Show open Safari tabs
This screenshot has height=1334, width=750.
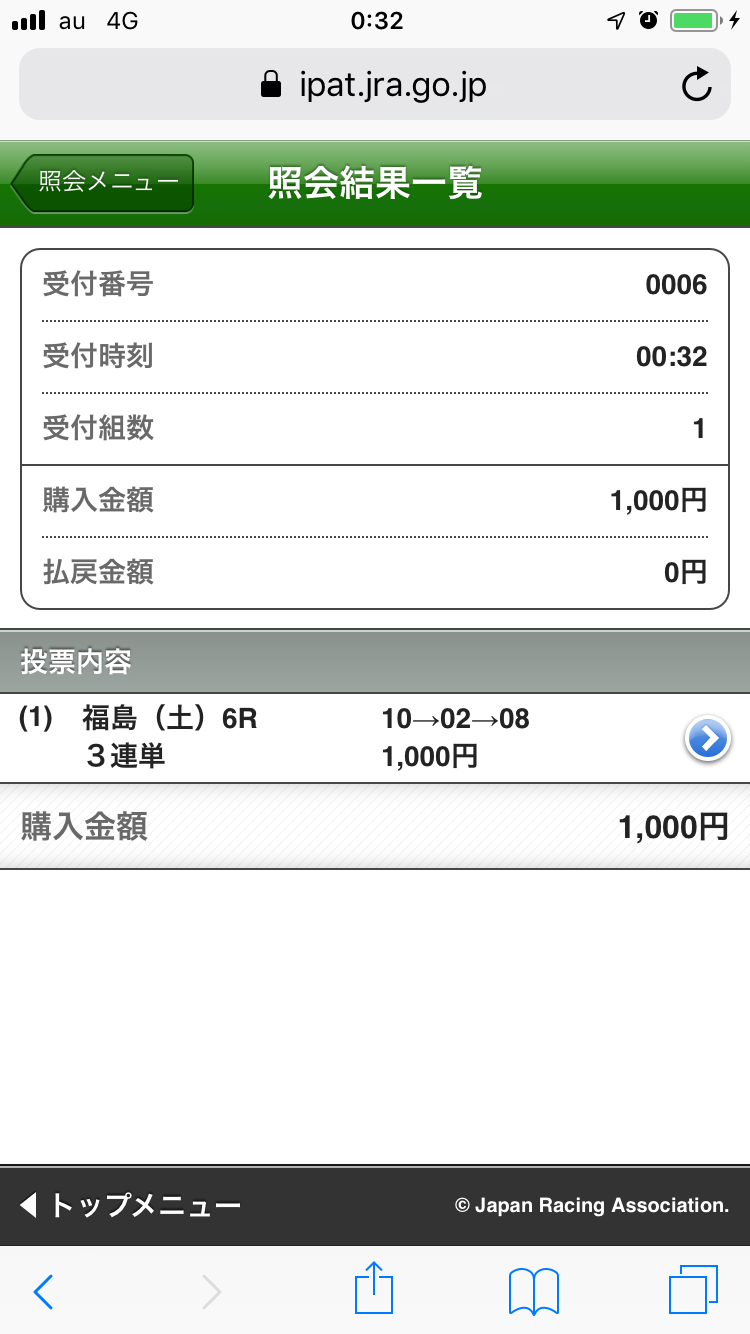692,1290
